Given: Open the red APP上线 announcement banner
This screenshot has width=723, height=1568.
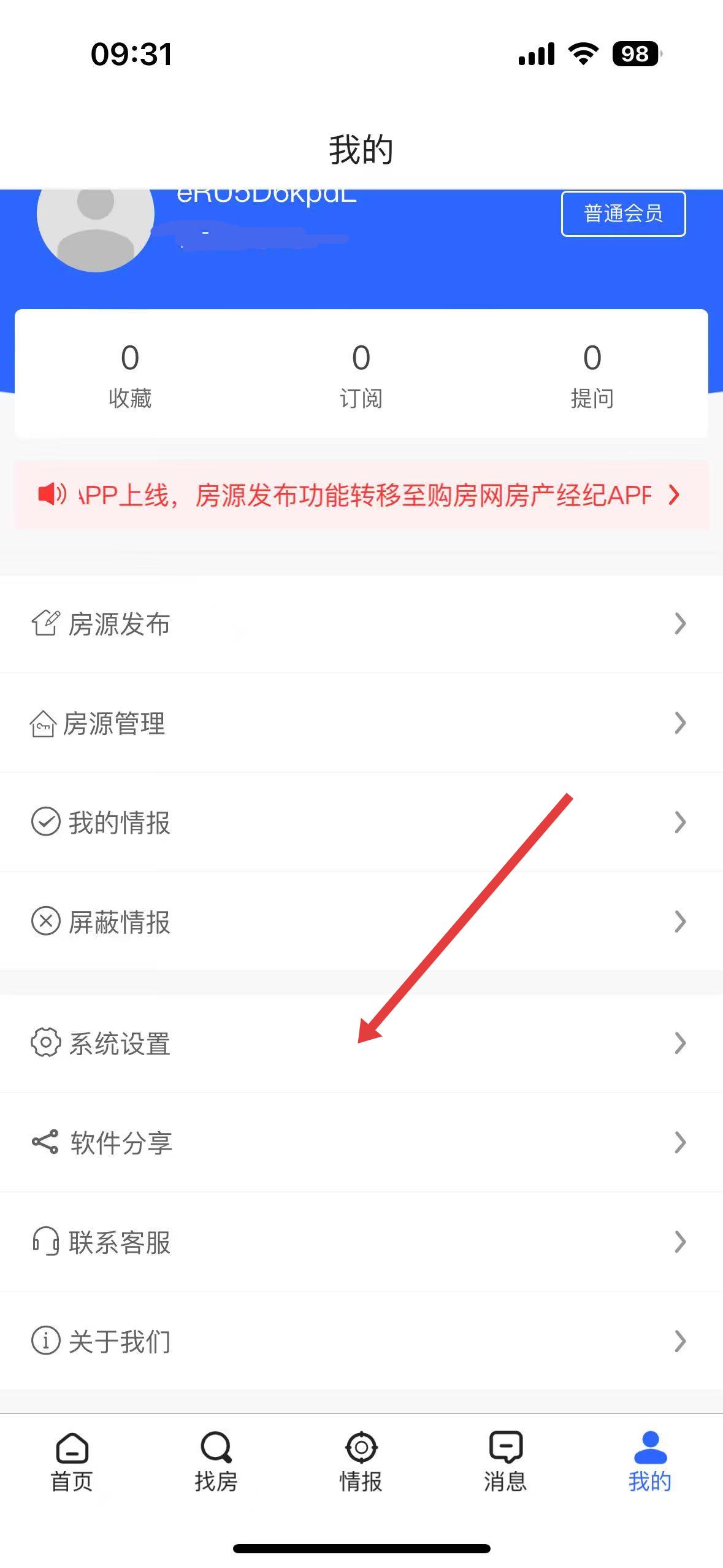Looking at the screenshot, I should [361, 494].
